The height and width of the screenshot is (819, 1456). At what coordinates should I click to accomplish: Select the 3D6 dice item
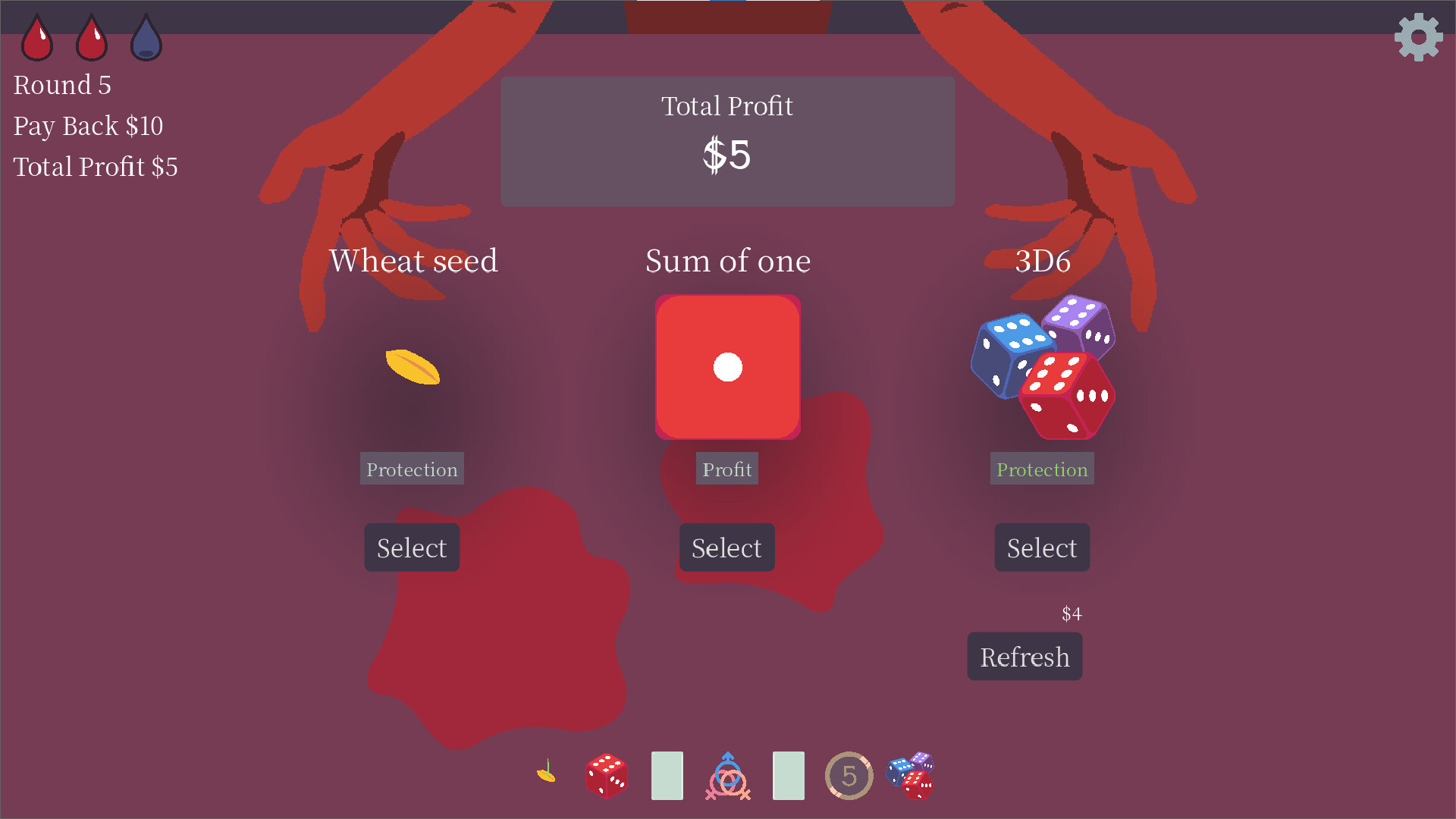point(1042,548)
